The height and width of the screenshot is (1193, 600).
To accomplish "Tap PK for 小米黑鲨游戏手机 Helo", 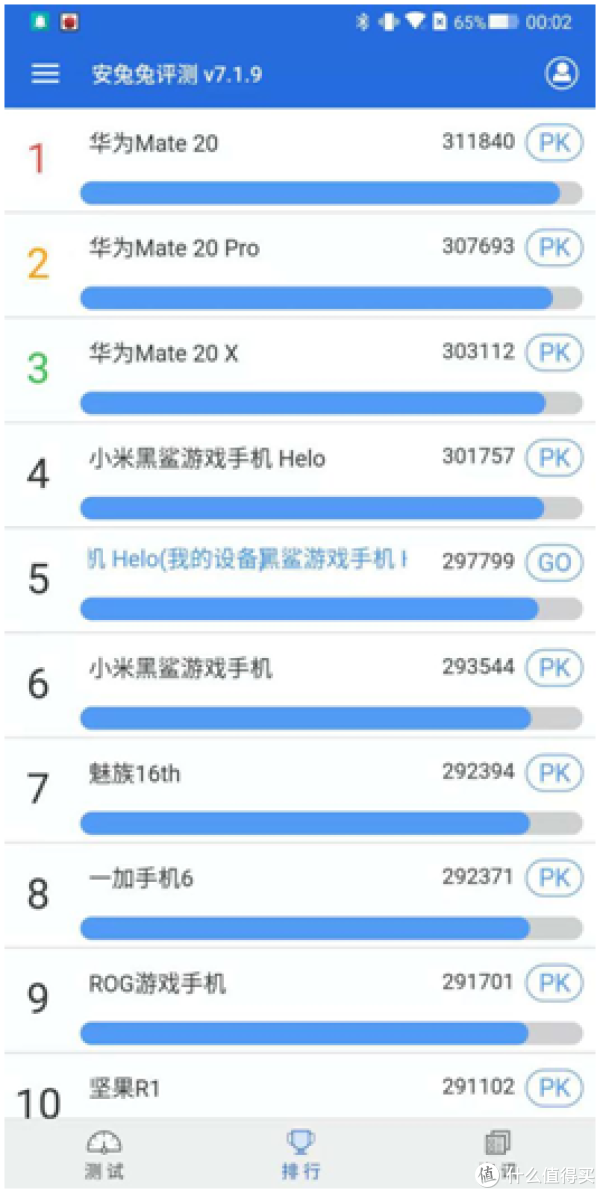I will pyautogui.click(x=554, y=457).
